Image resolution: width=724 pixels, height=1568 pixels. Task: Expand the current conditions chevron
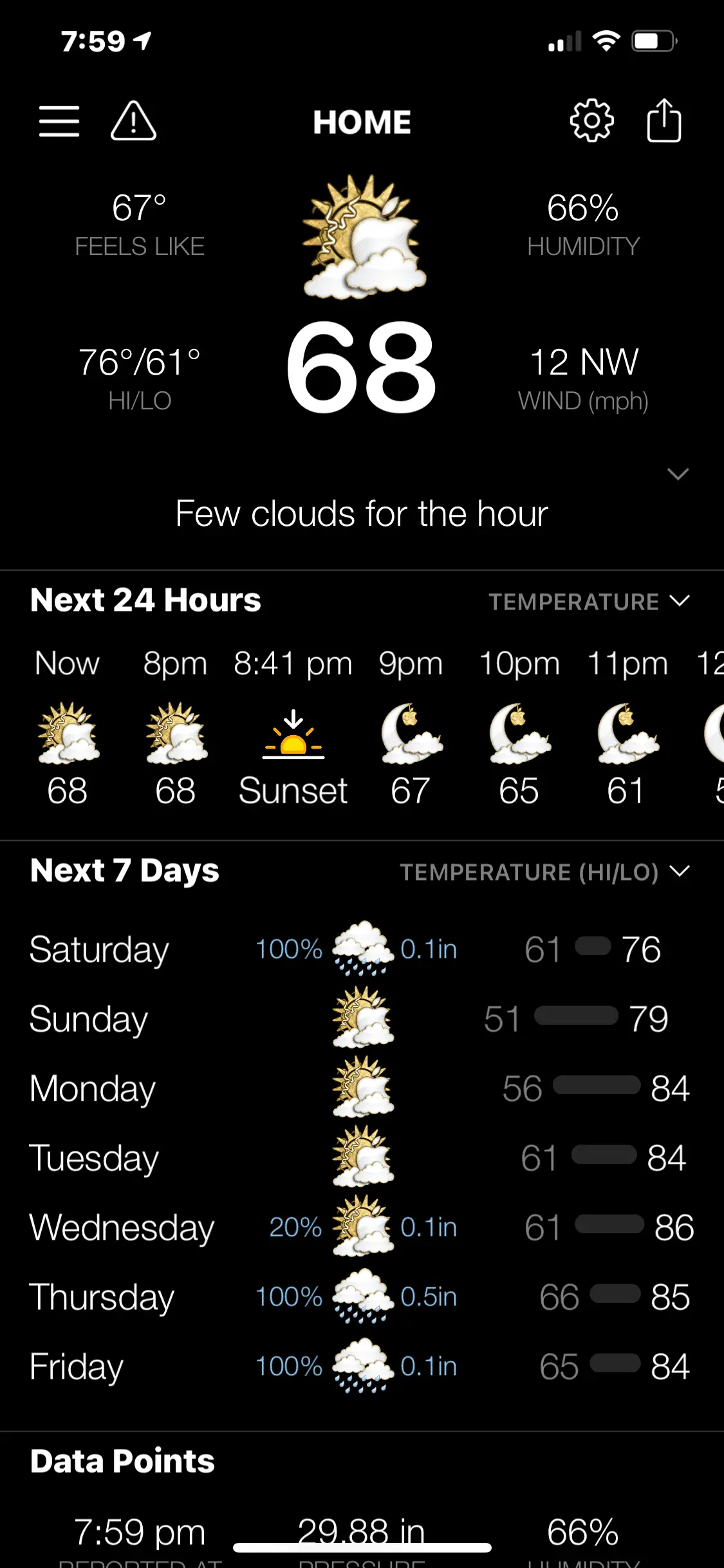click(678, 474)
